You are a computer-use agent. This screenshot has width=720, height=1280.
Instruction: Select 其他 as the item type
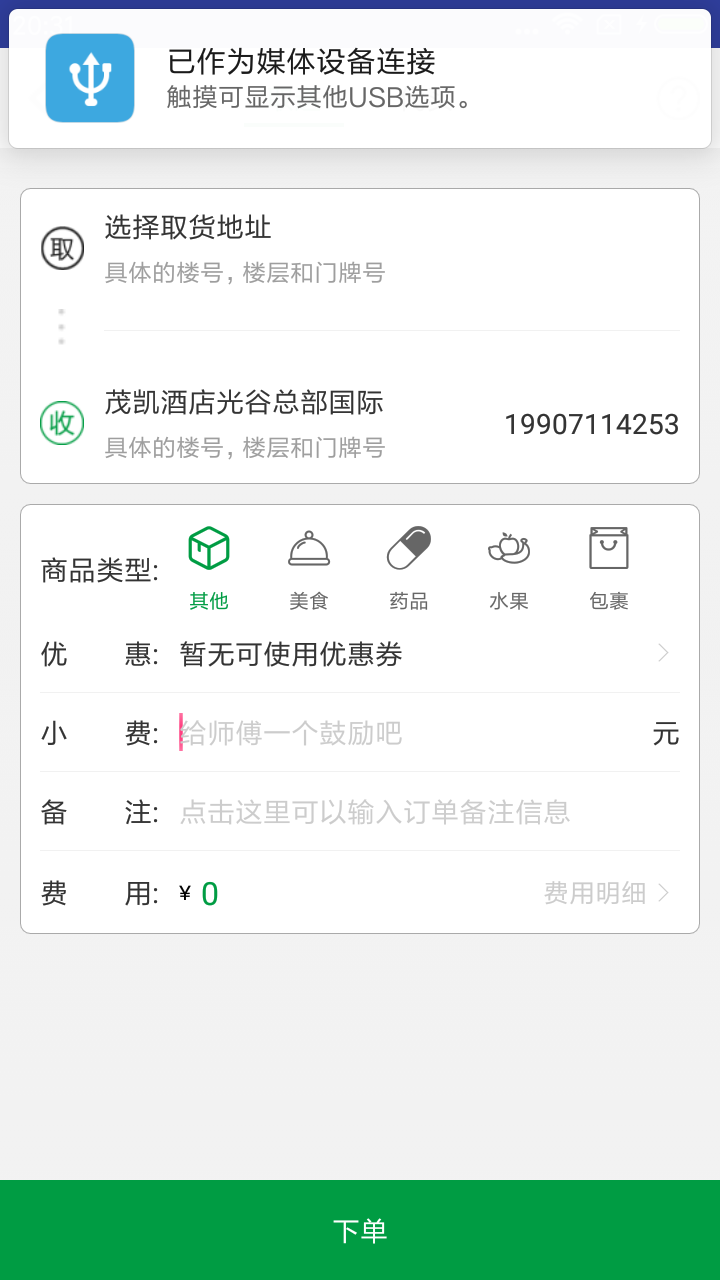[x=209, y=568]
